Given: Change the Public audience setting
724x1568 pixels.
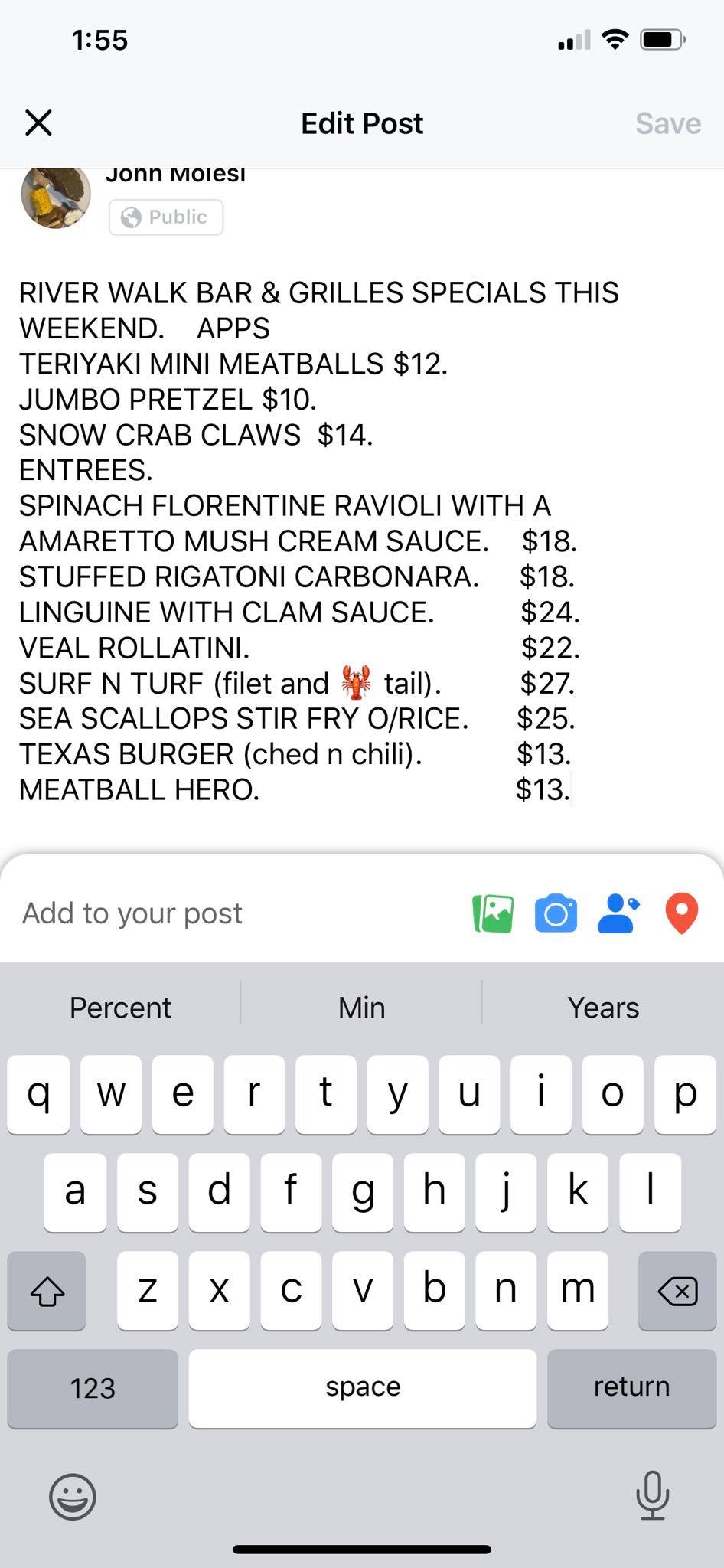Looking at the screenshot, I should click(166, 217).
